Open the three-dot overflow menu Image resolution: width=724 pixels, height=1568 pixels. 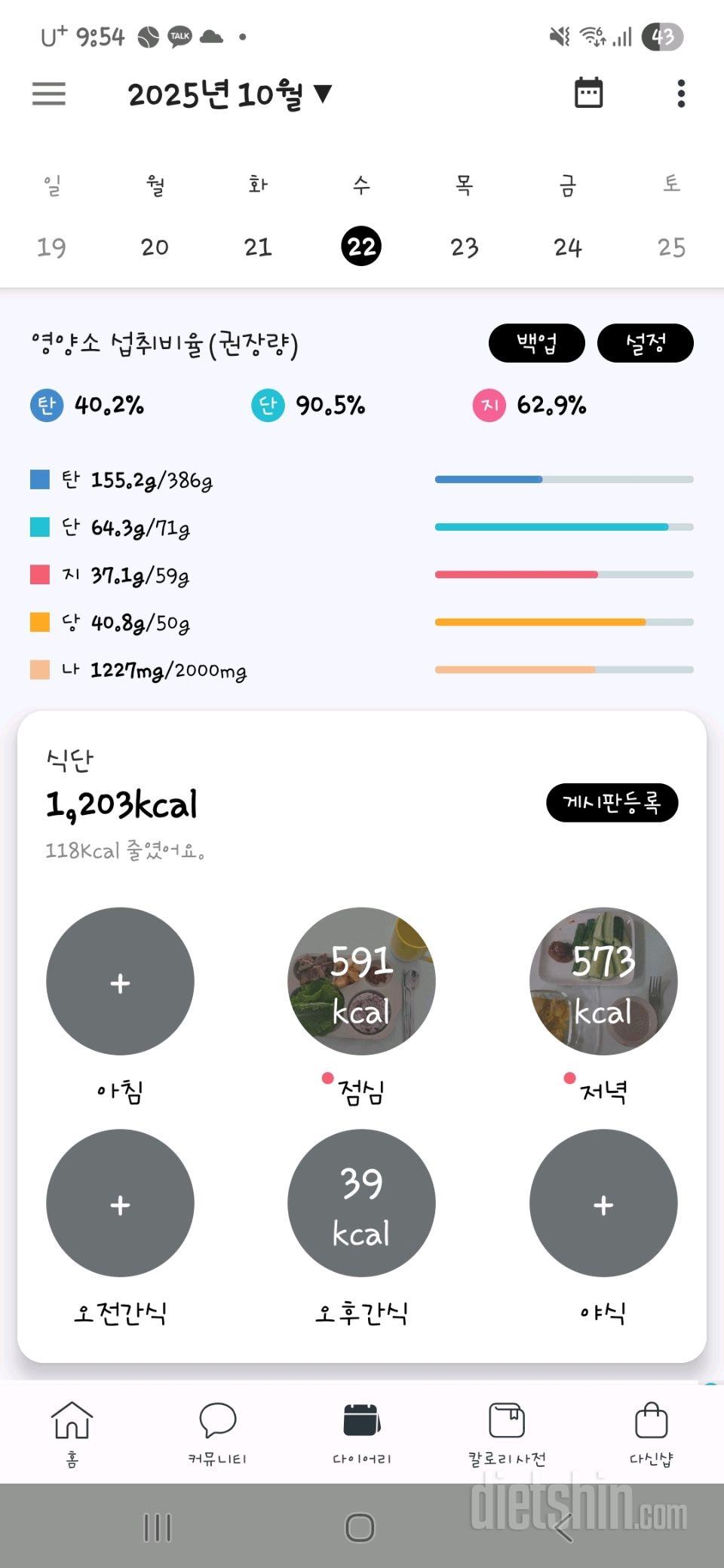[681, 94]
